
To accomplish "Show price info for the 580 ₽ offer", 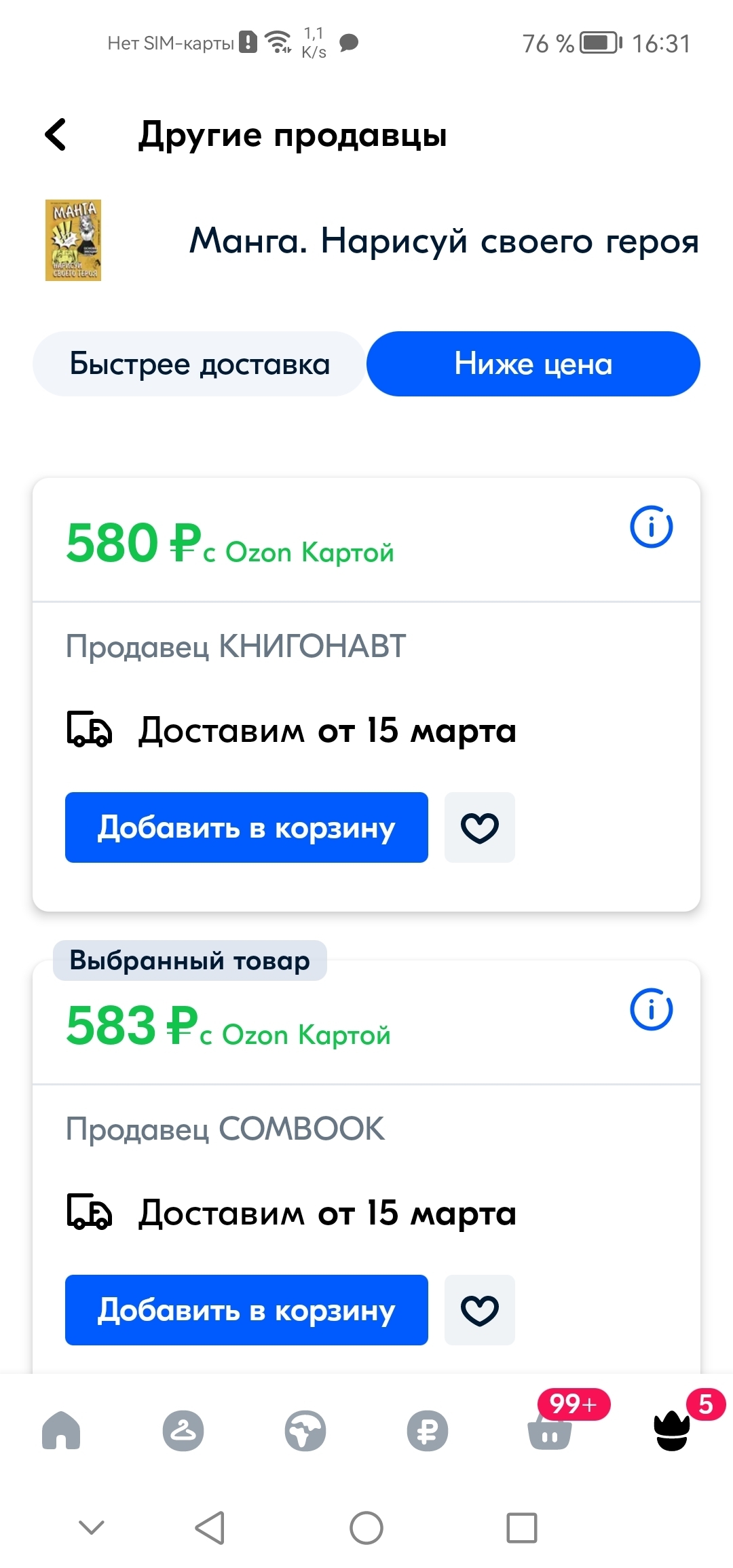I will coord(651,527).
